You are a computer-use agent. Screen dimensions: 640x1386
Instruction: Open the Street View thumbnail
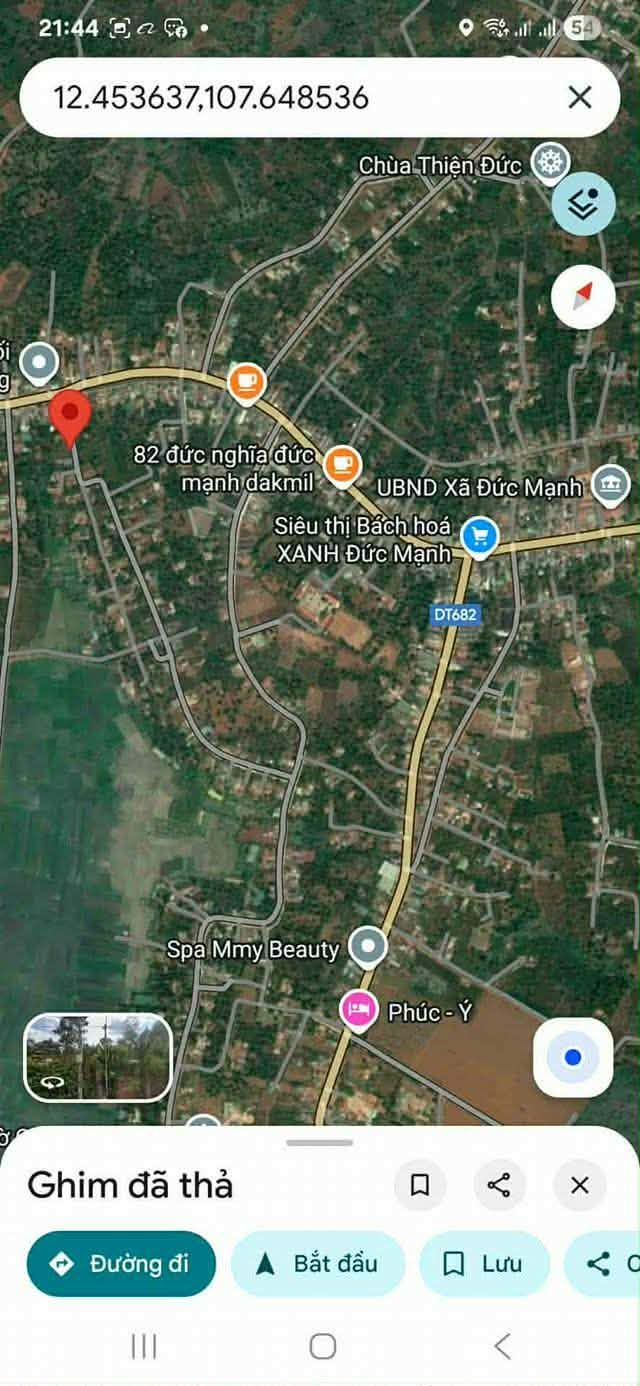[x=98, y=1057]
